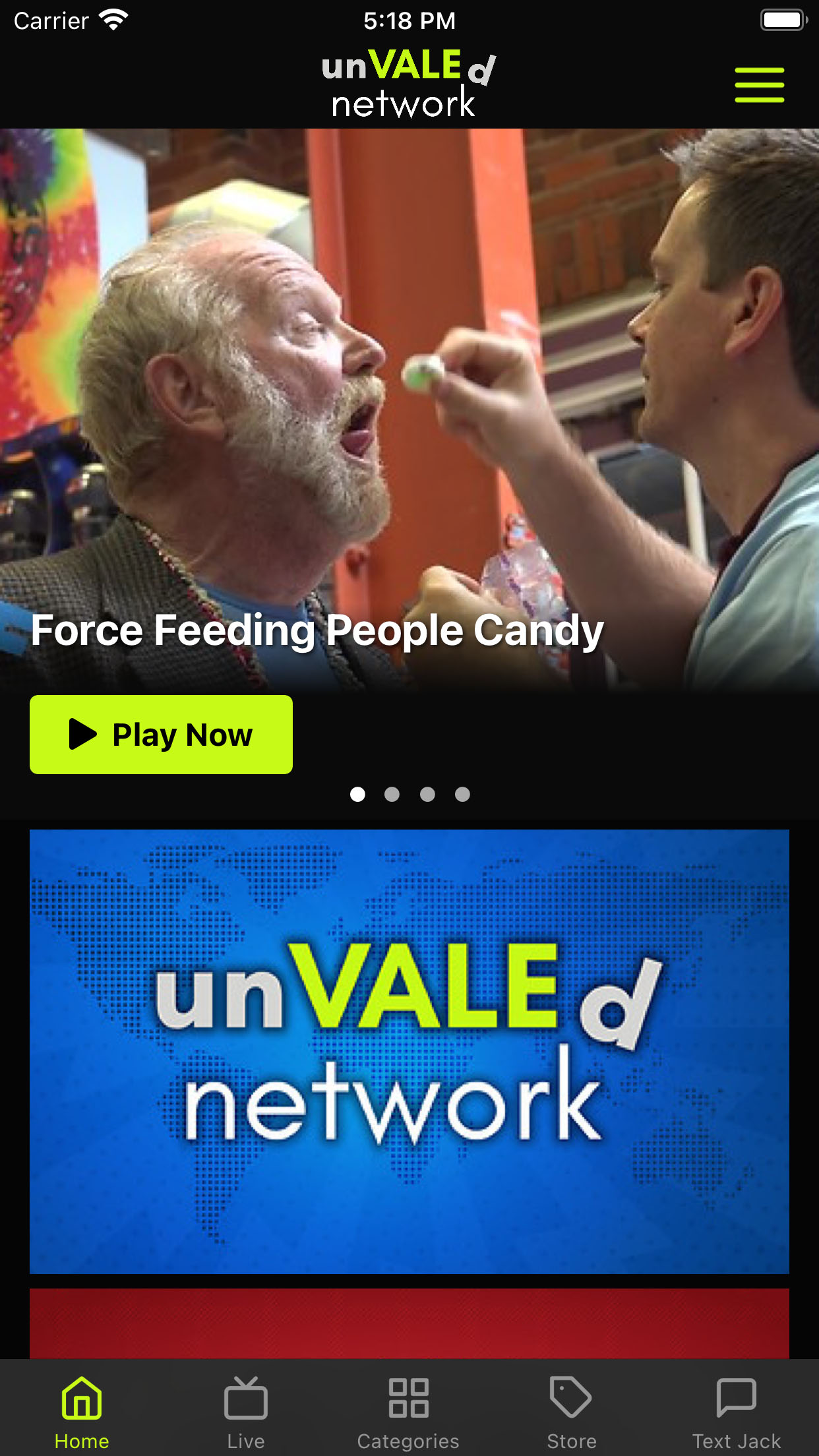Viewport: 819px width, 1456px height.
Task: Open the hamburger menu
Action: coord(760,85)
